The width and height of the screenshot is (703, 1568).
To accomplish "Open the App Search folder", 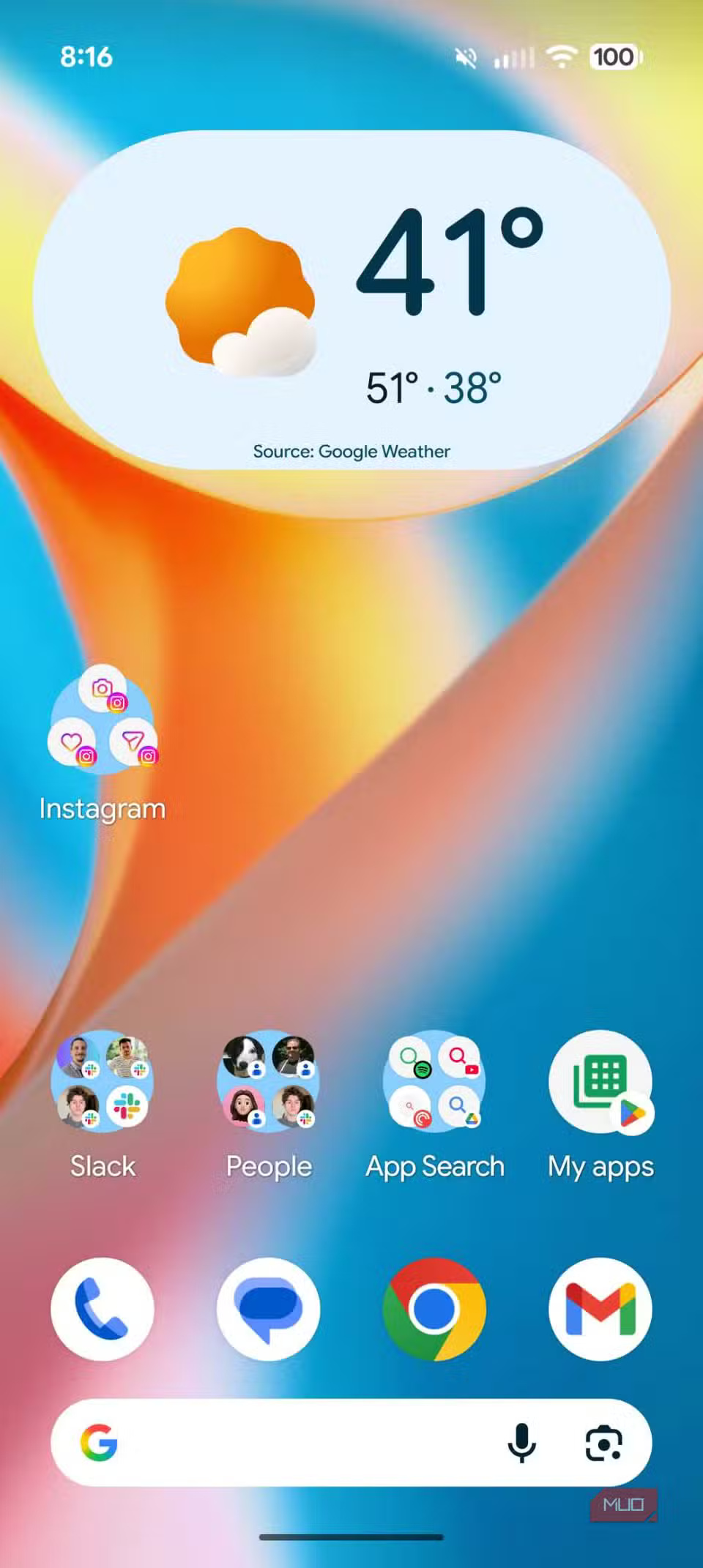I will pyautogui.click(x=435, y=1081).
